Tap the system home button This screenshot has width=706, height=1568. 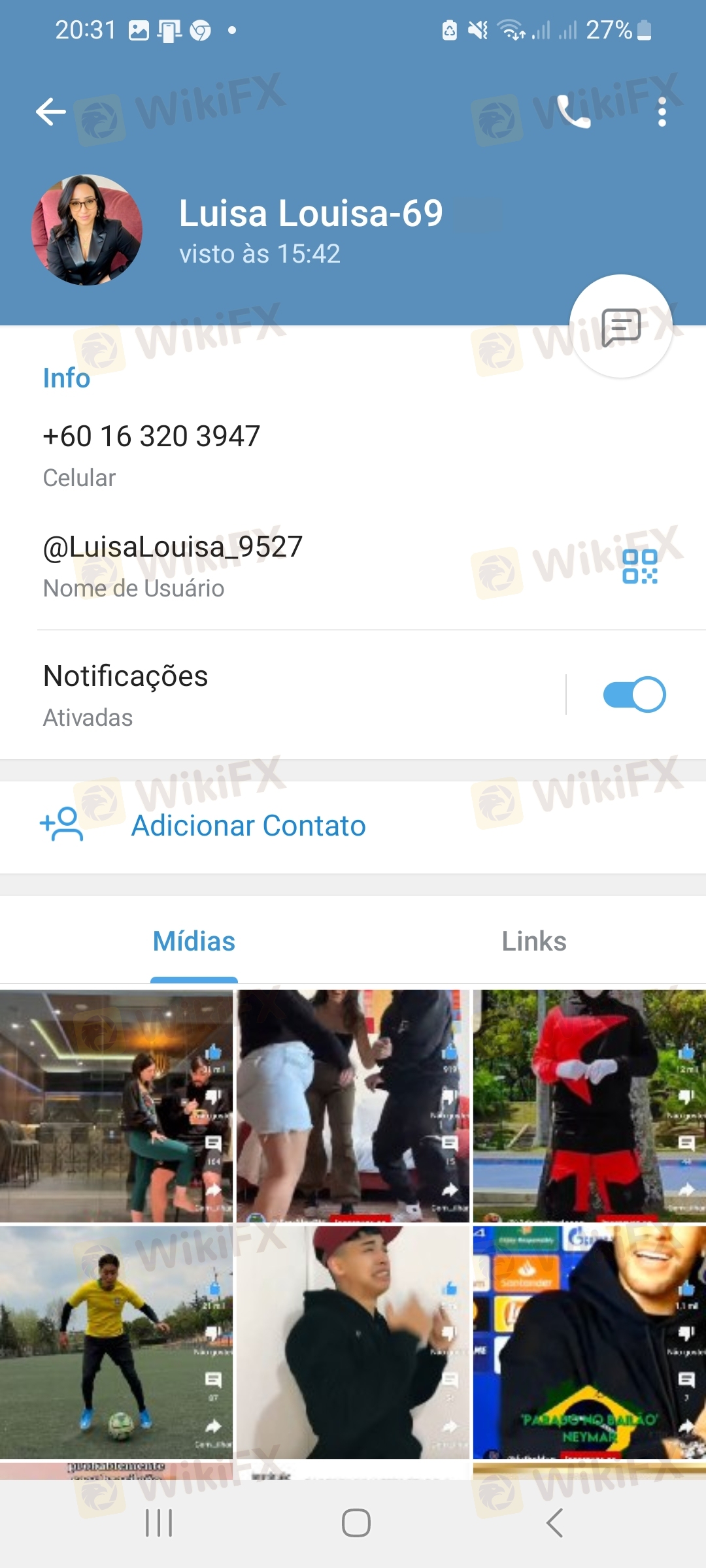(x=356, y=1523)
